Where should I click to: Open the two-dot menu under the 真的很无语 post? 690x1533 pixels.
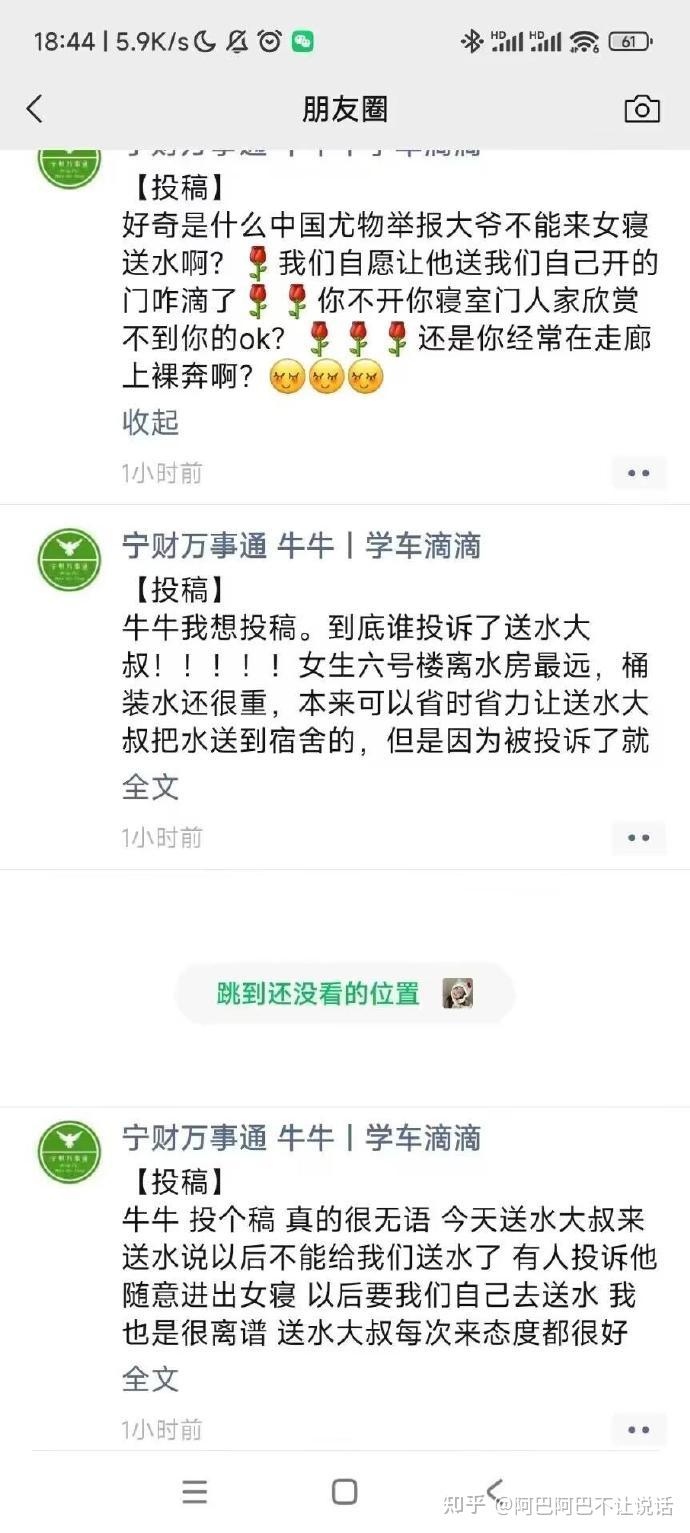coord(638,1430)
